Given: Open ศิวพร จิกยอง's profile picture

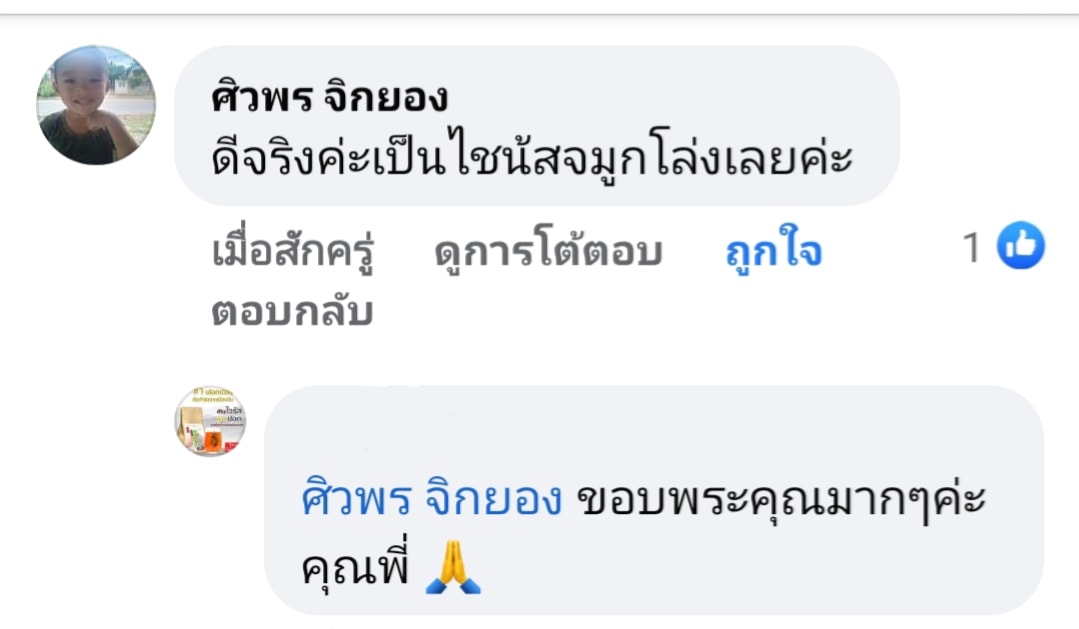Looking at the screenshot, I should click(x=96, y=105).
